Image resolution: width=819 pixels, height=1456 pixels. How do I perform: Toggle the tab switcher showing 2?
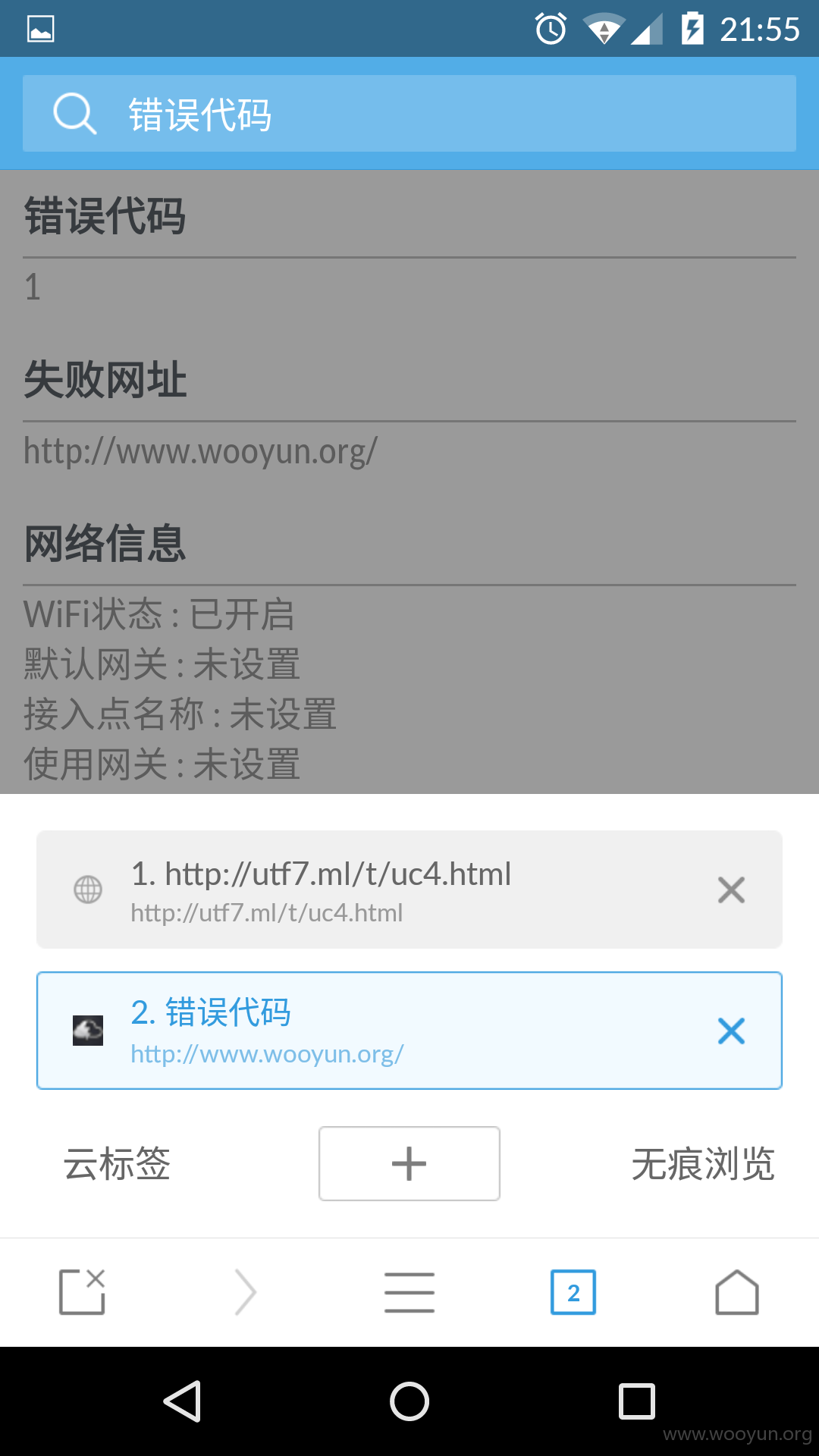tap(573, 1292)
